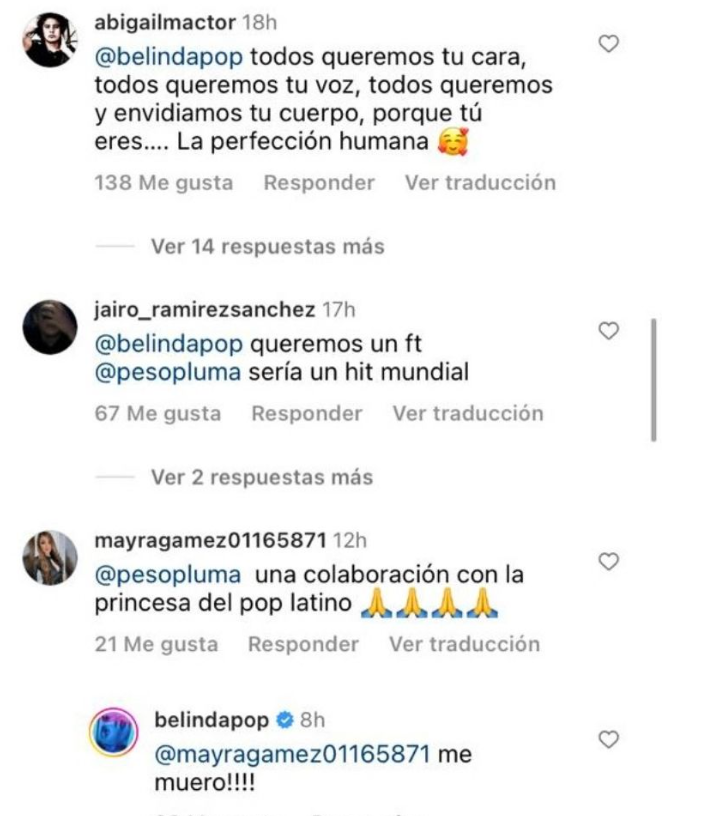
Task: Open mayragamez01165871's profile picture
Action: coord(51,558)
